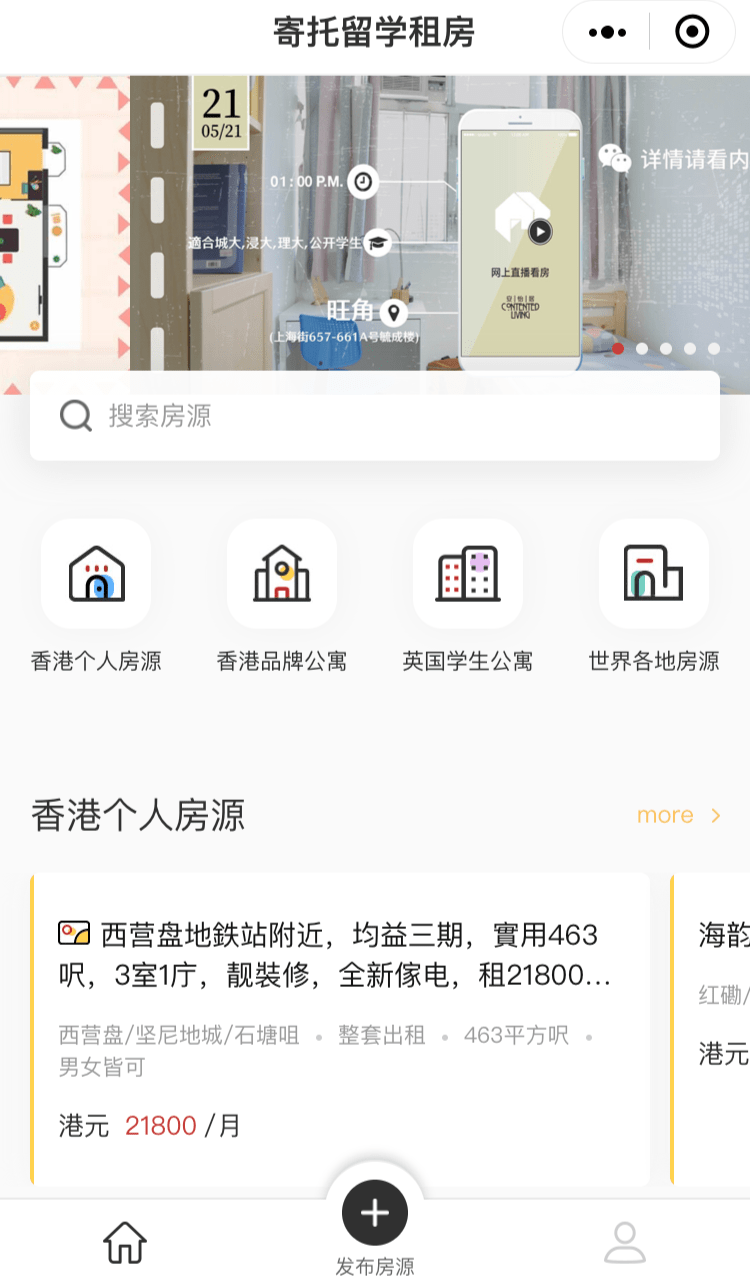
Task: Go to the home tab
Action: click(x=125, y=1242)
